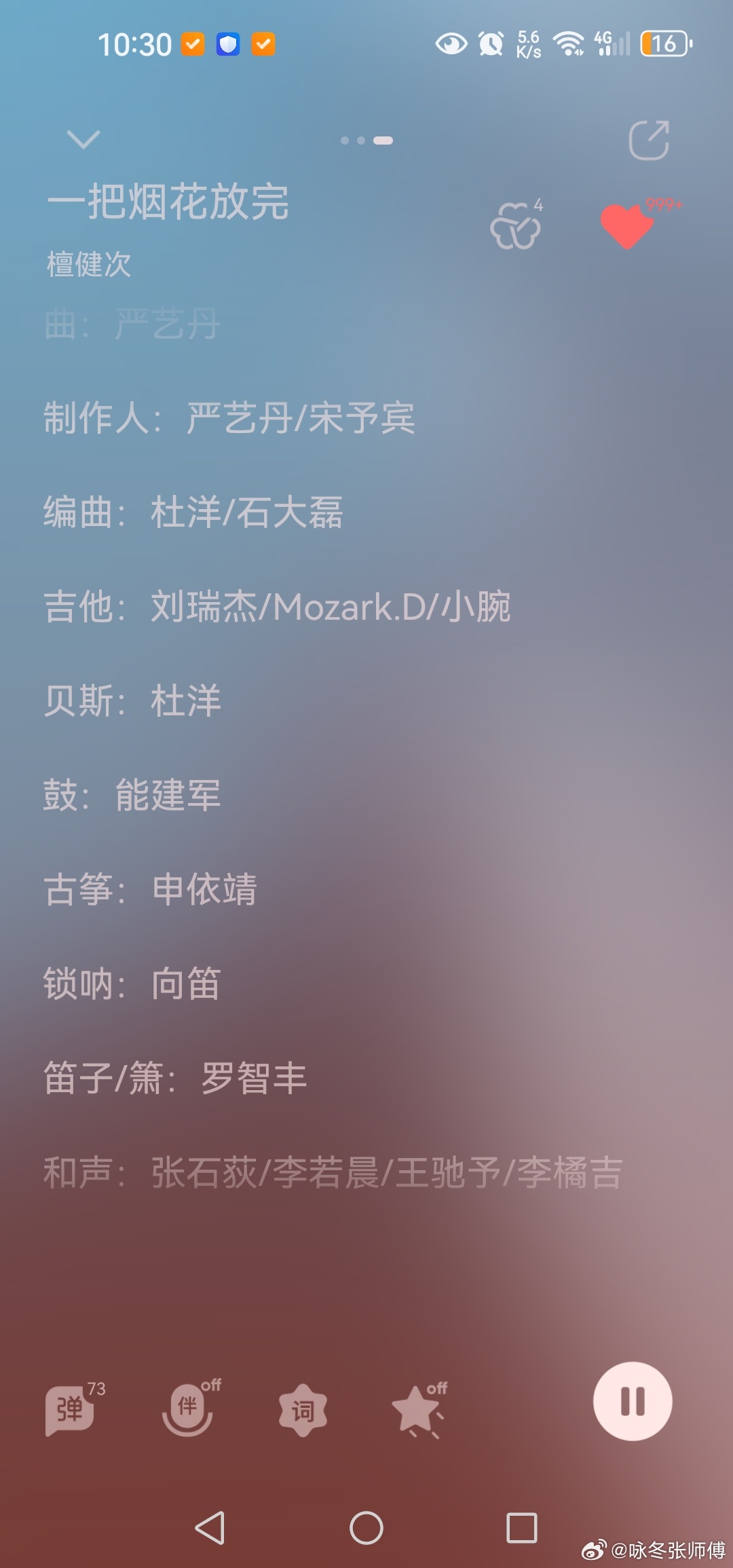This screenshot has height=1568, width=733.
Task: Open the 词 lyrics options
Action: pos(303,1411)
